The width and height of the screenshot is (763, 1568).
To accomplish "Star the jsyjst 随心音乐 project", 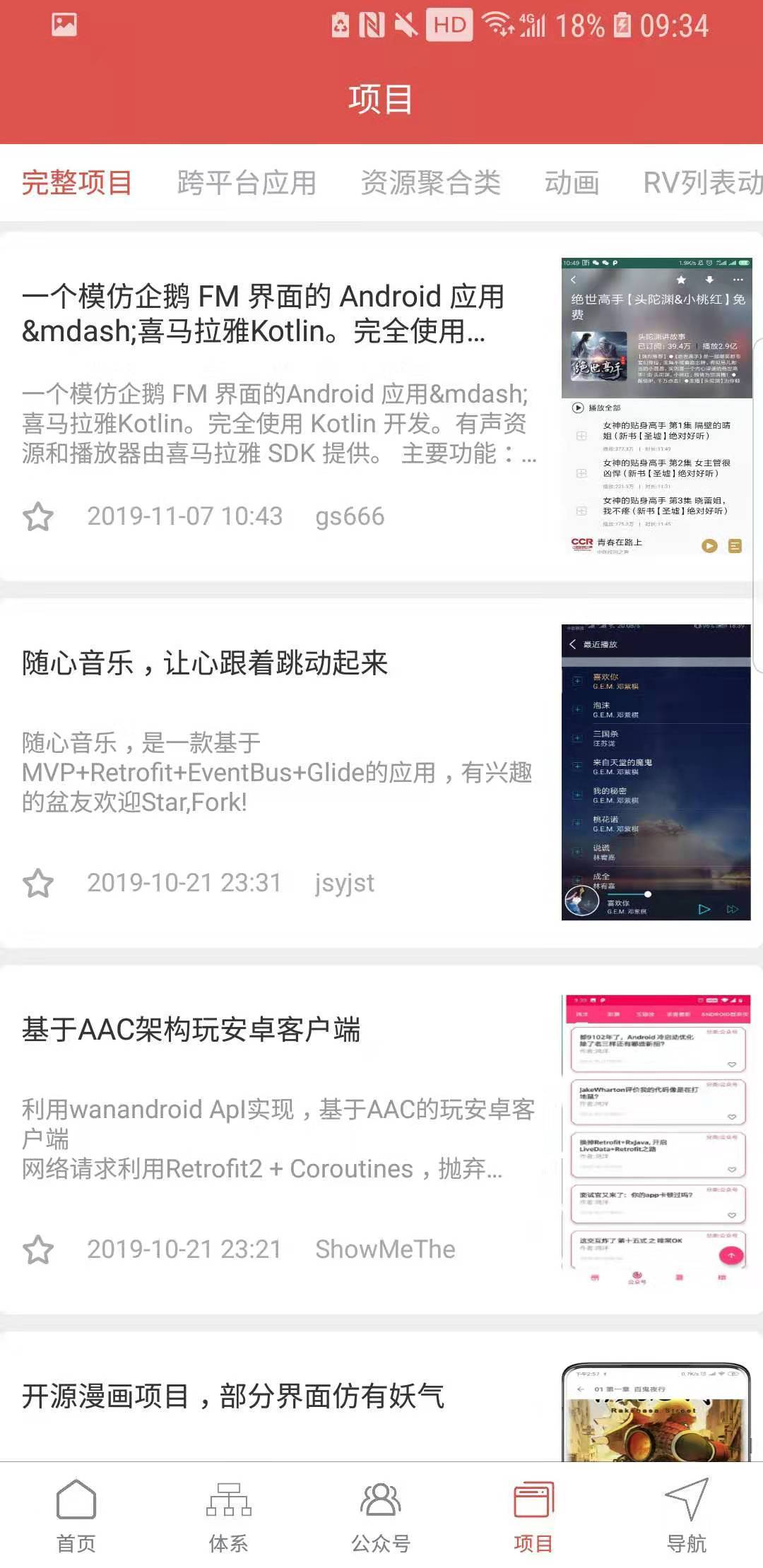I will (38, 884).
